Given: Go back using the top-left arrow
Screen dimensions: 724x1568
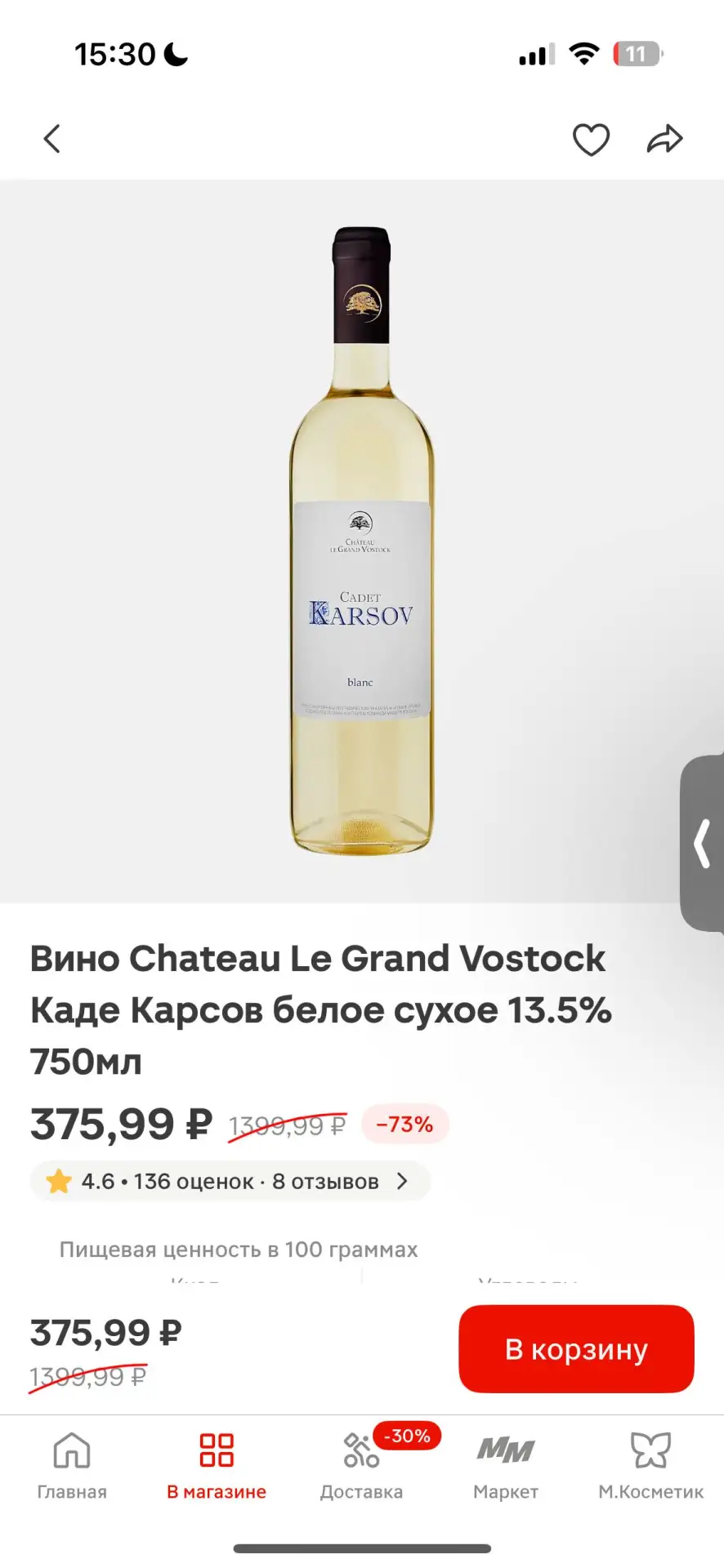Looking at the screenshot, I should click(51, 139).
